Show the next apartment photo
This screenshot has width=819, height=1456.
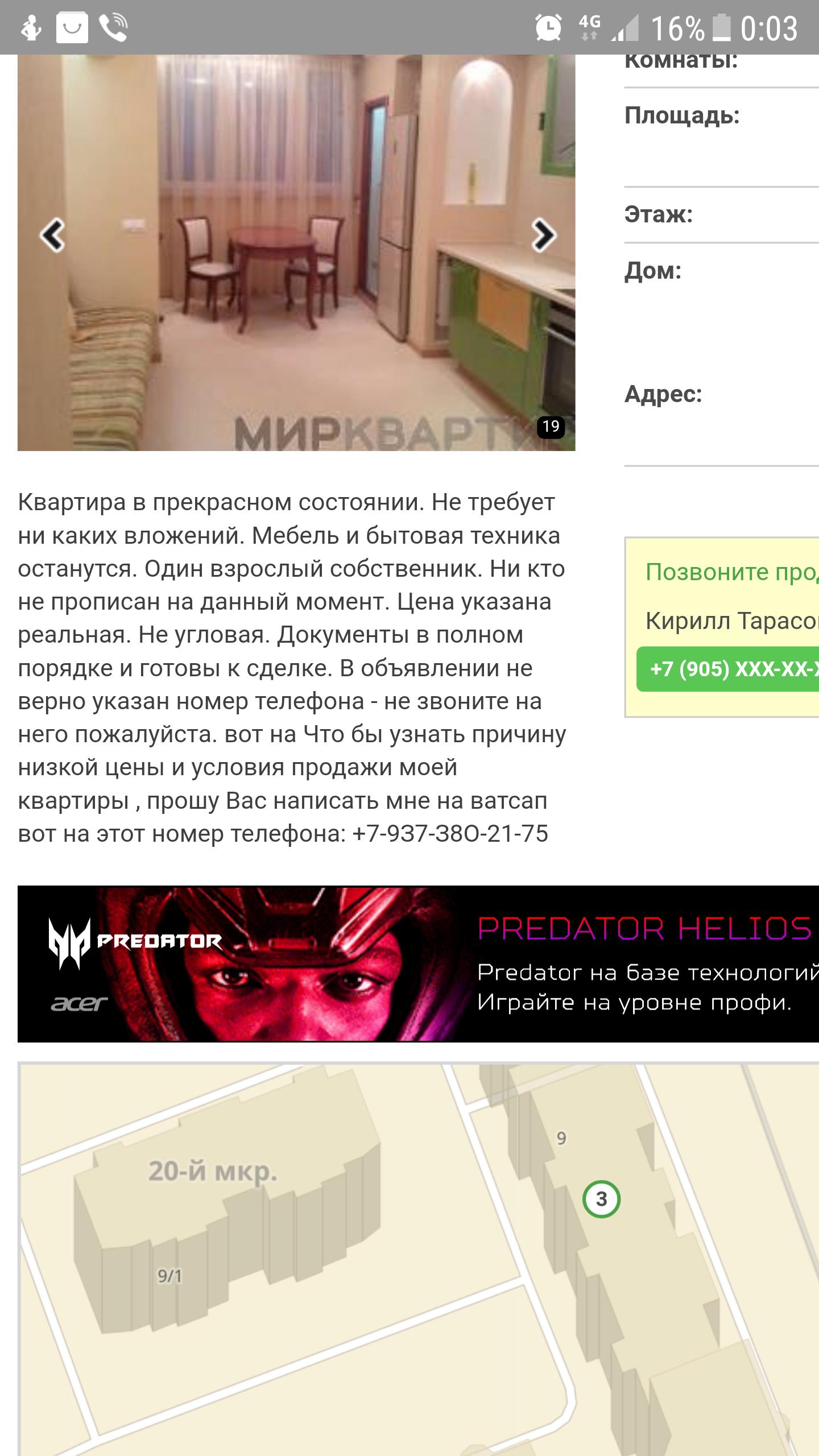coord(543,235)
